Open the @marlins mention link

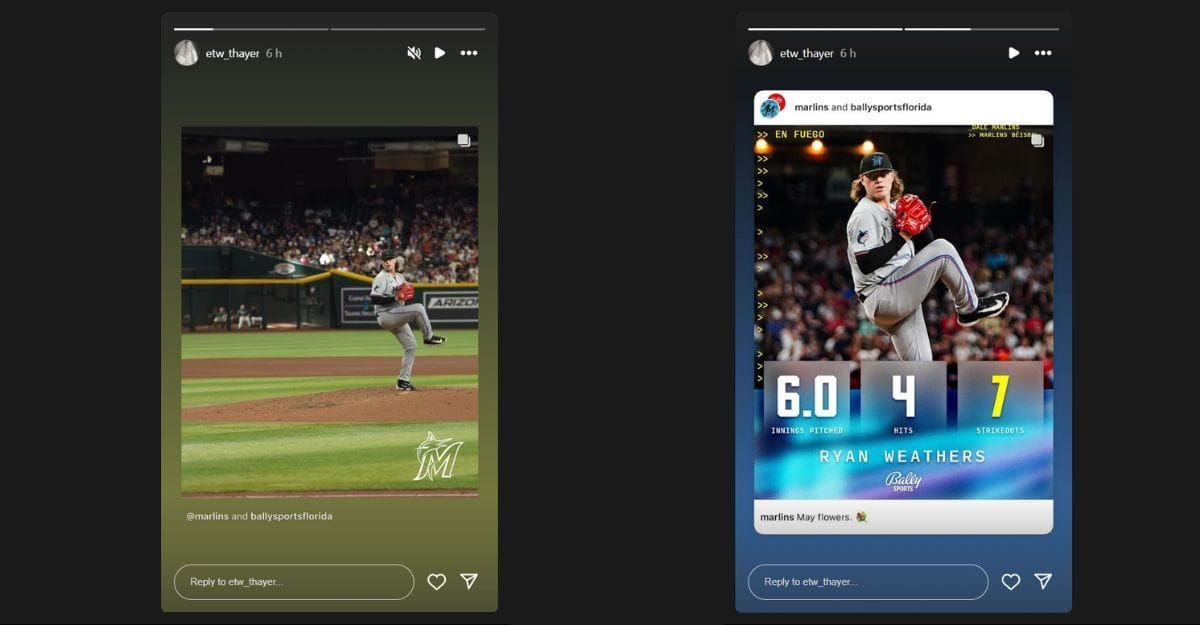207,516
